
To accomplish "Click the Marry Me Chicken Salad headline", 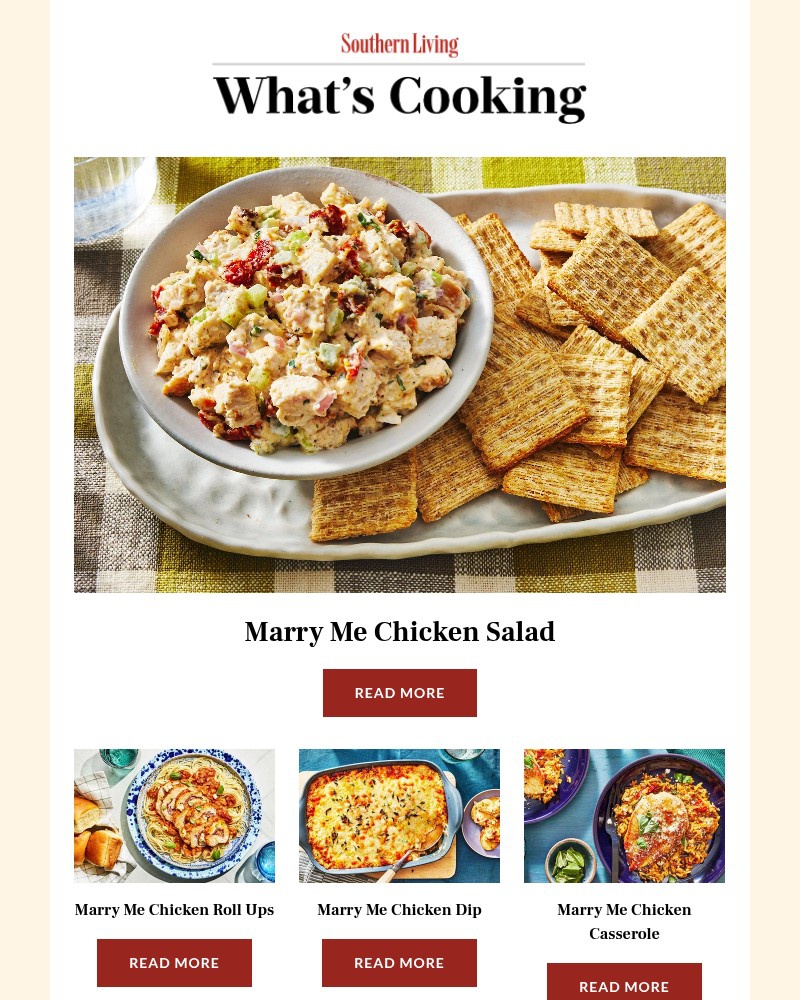I will 400,632.
